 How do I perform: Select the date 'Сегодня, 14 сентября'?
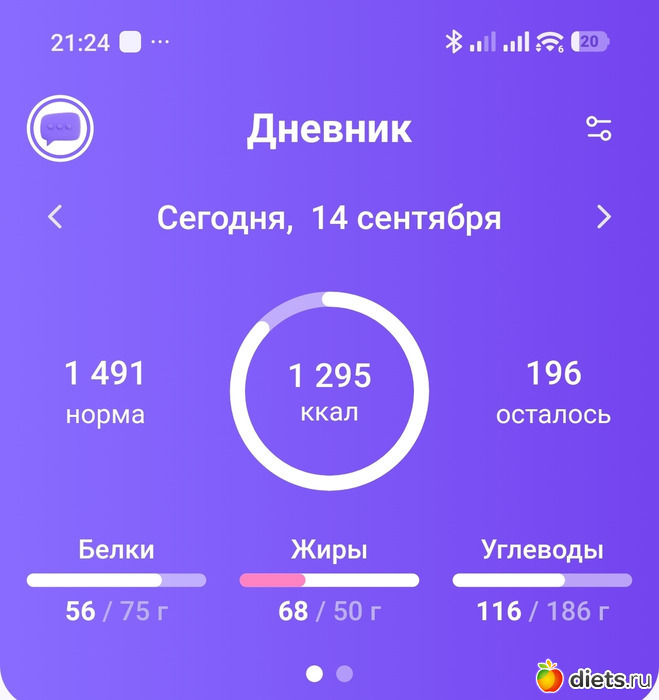tap(329, 218)
